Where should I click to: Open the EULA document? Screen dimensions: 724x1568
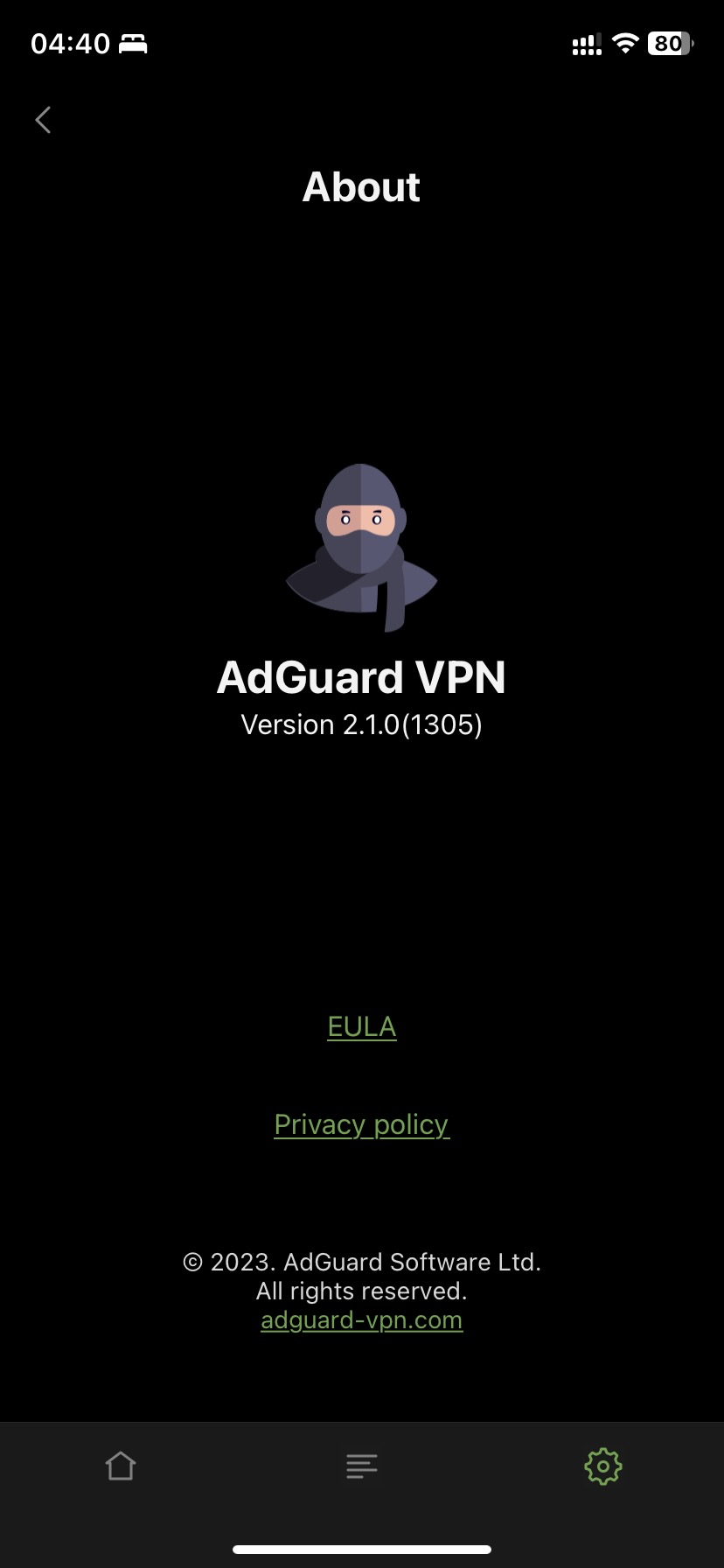(x=361, y=1025)
